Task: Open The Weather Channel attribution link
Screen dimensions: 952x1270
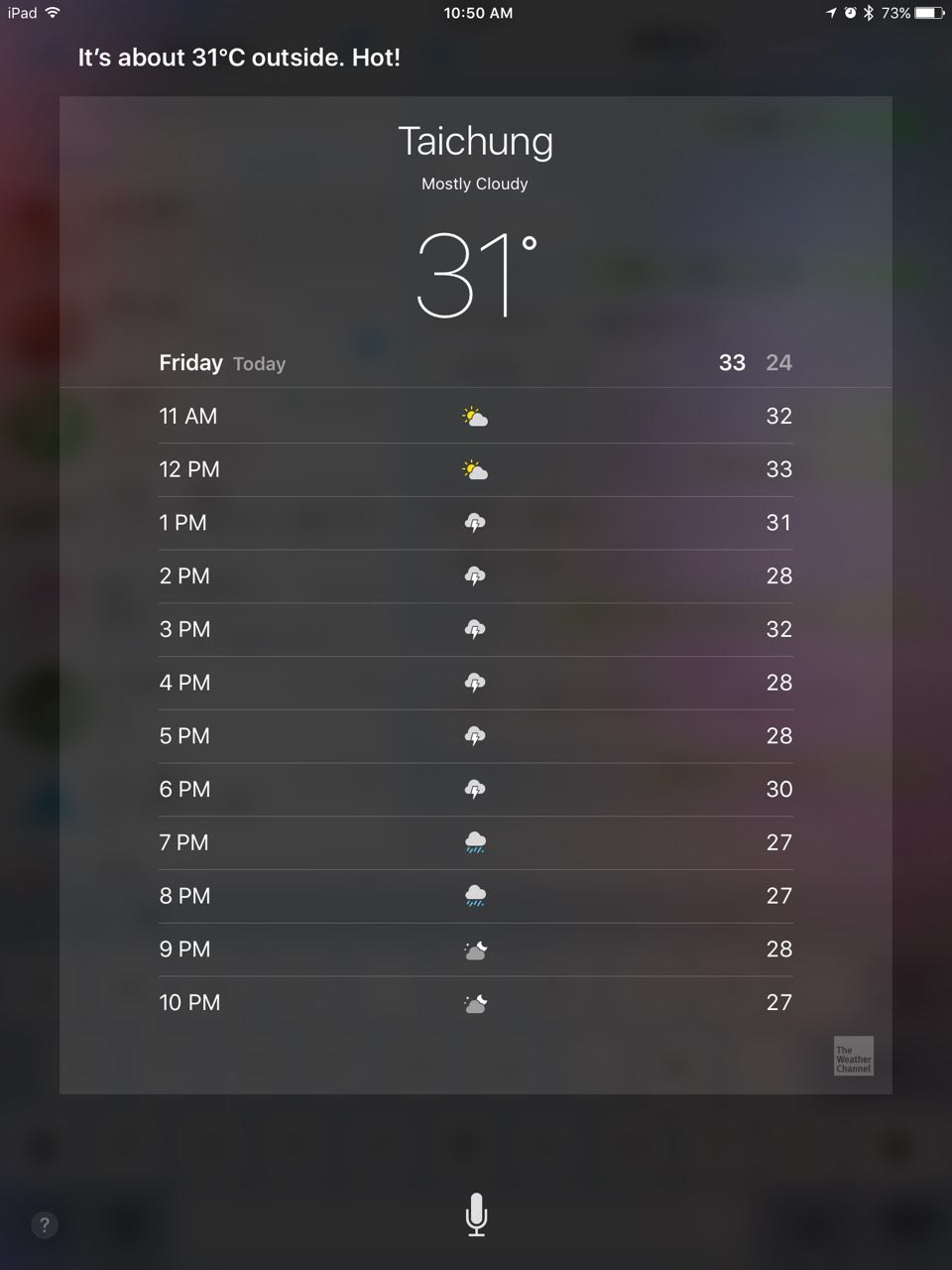Action: click(x=853, y=1057)
